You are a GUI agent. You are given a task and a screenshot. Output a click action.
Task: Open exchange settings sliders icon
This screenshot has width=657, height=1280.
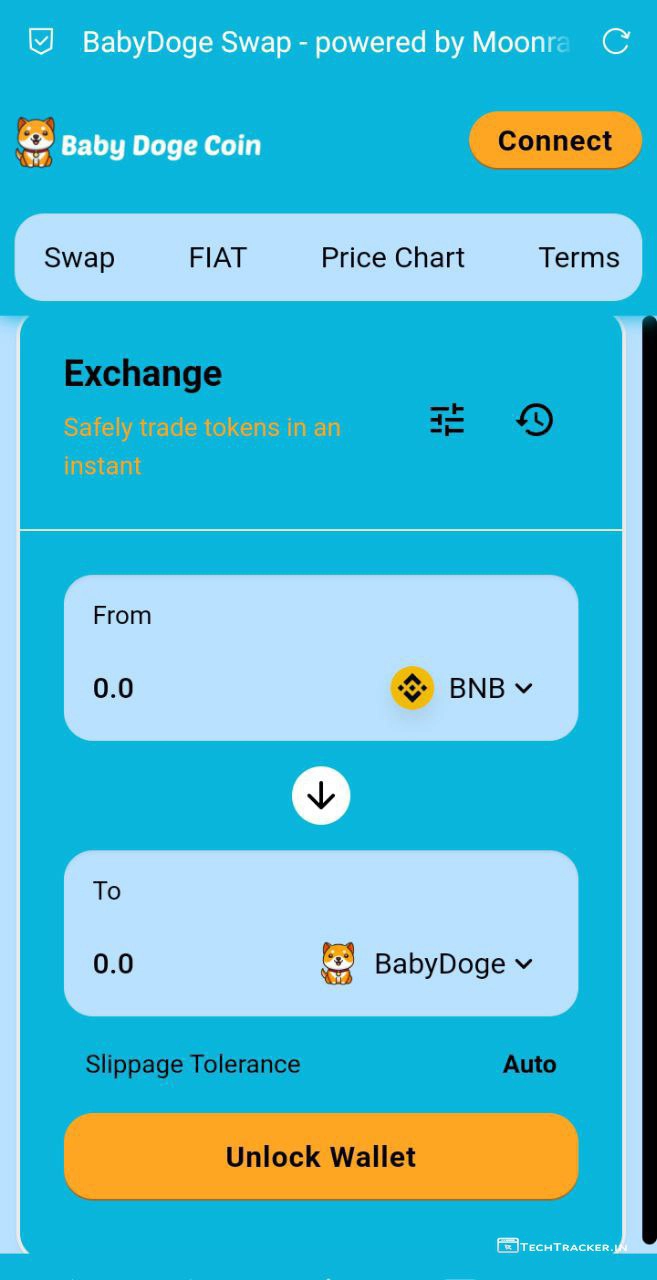(x=447, y=420)
